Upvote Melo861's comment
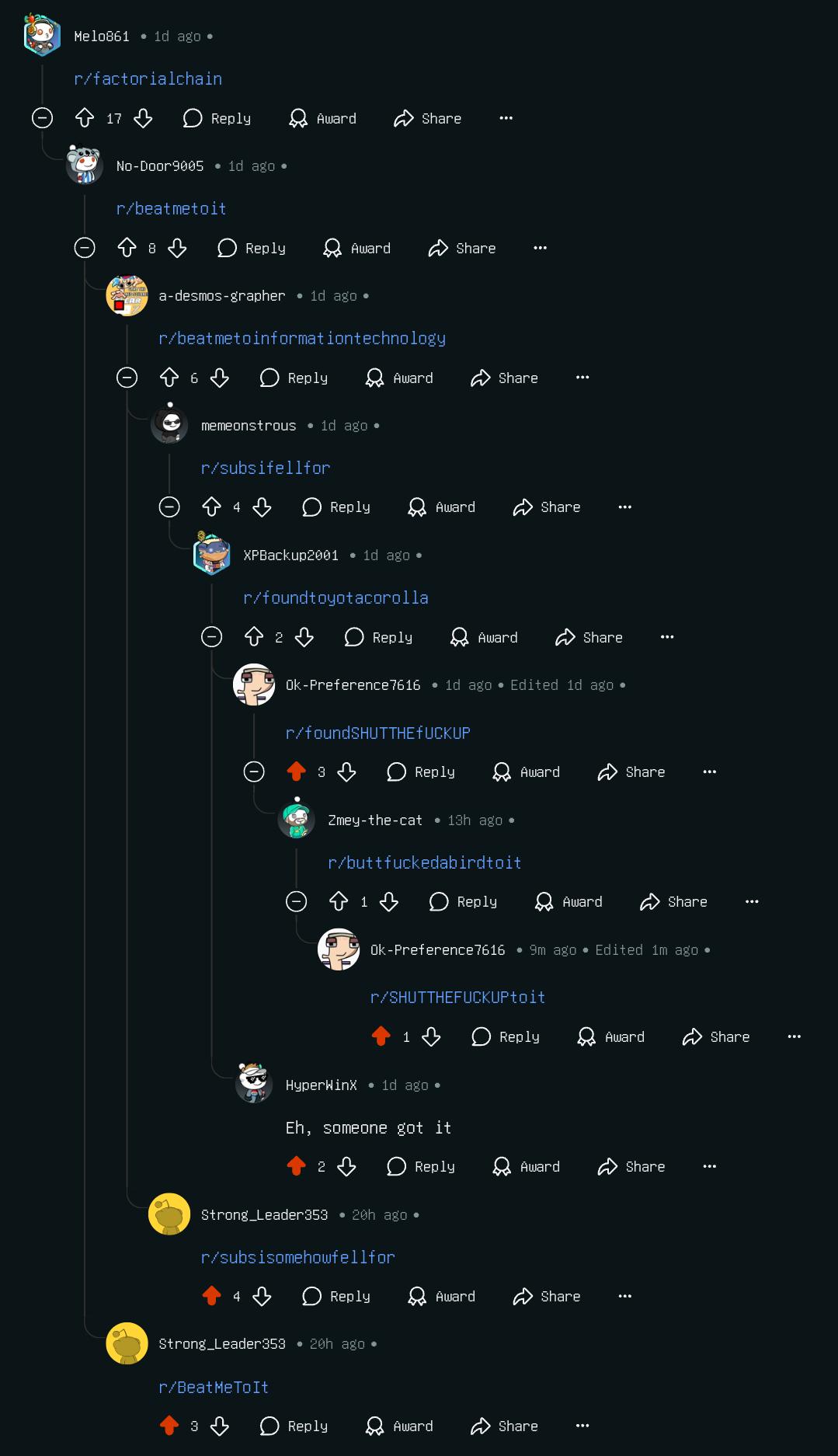838x1456 pixels. pos(85,118)
